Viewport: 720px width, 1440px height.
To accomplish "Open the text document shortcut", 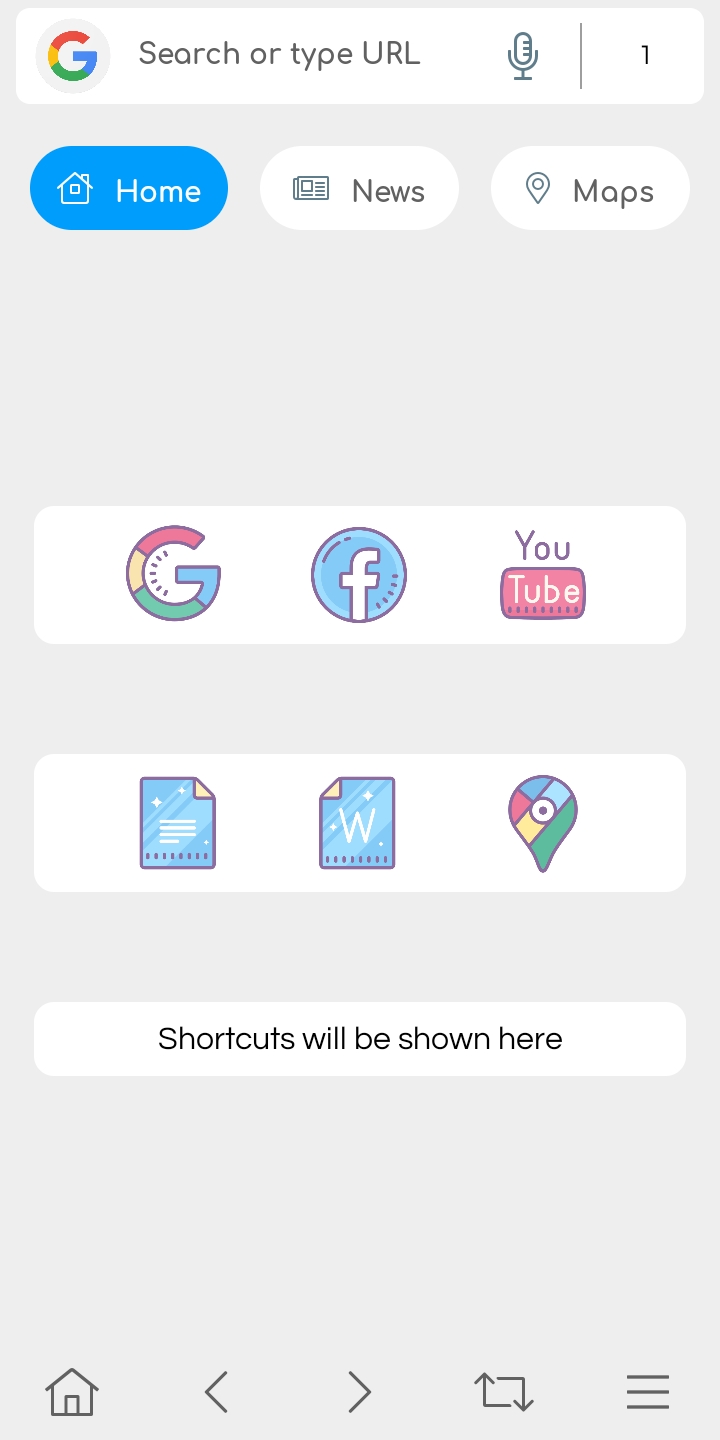I will 178,823.
